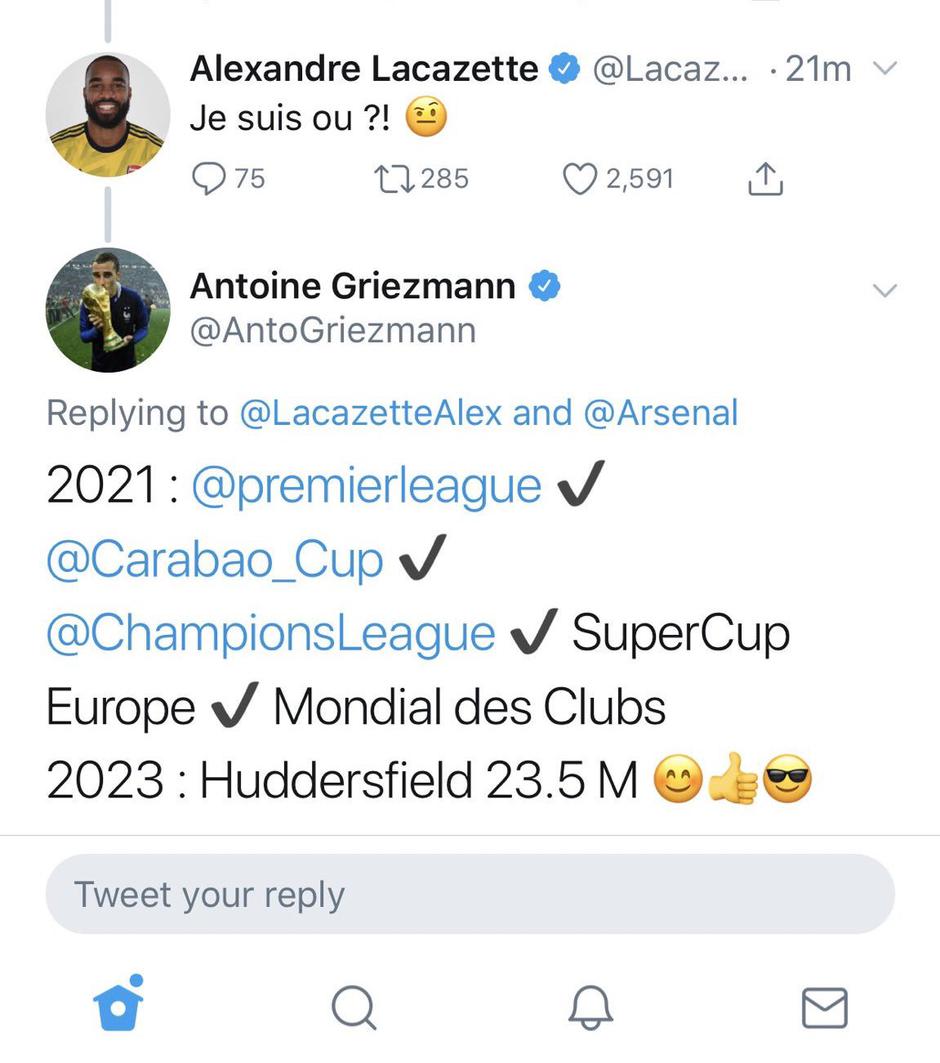Open Search via magnifying glass icon
The height and width of the screenshot is (1063, 940).
pos(352,1010)
